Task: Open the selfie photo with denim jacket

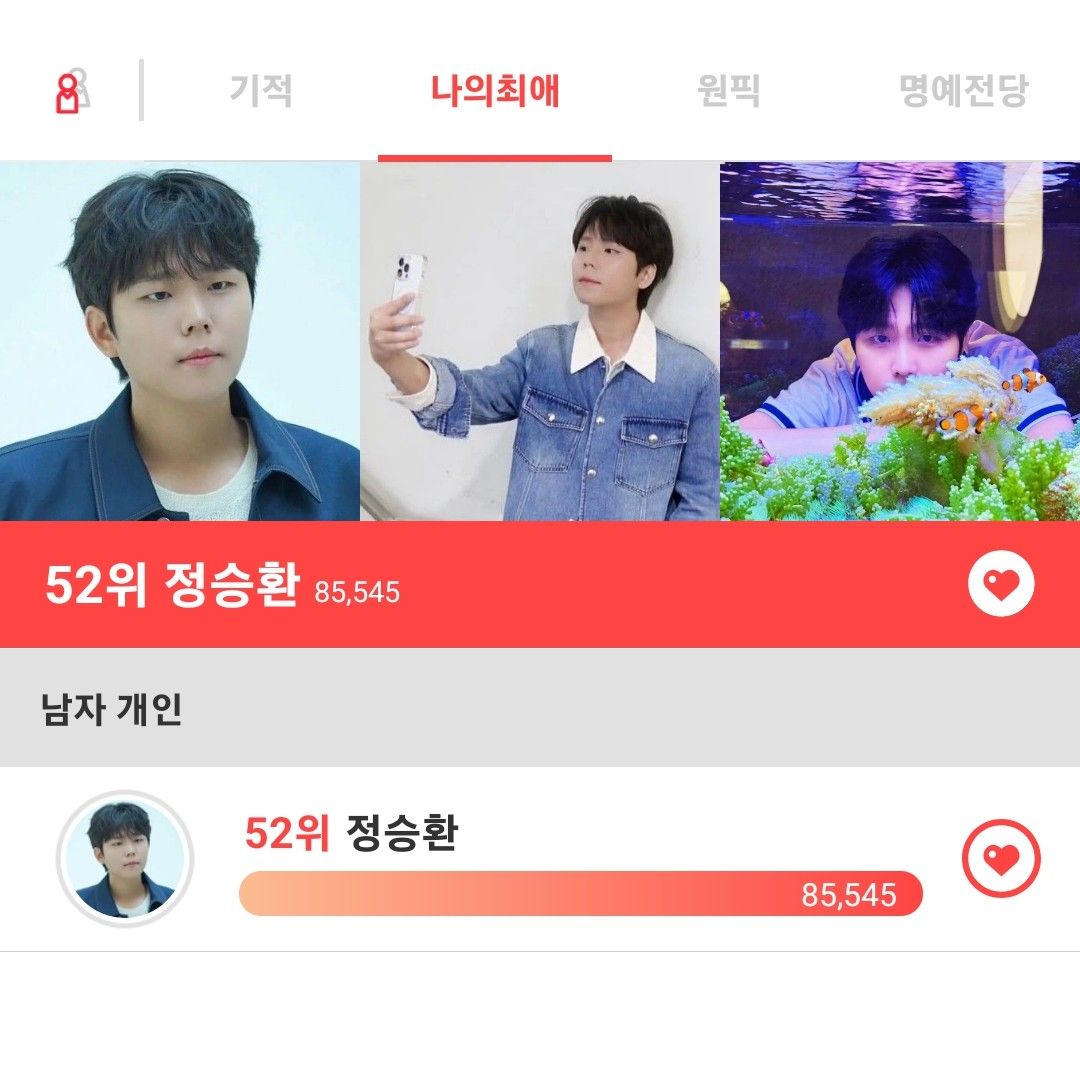Action: point(540,341)
